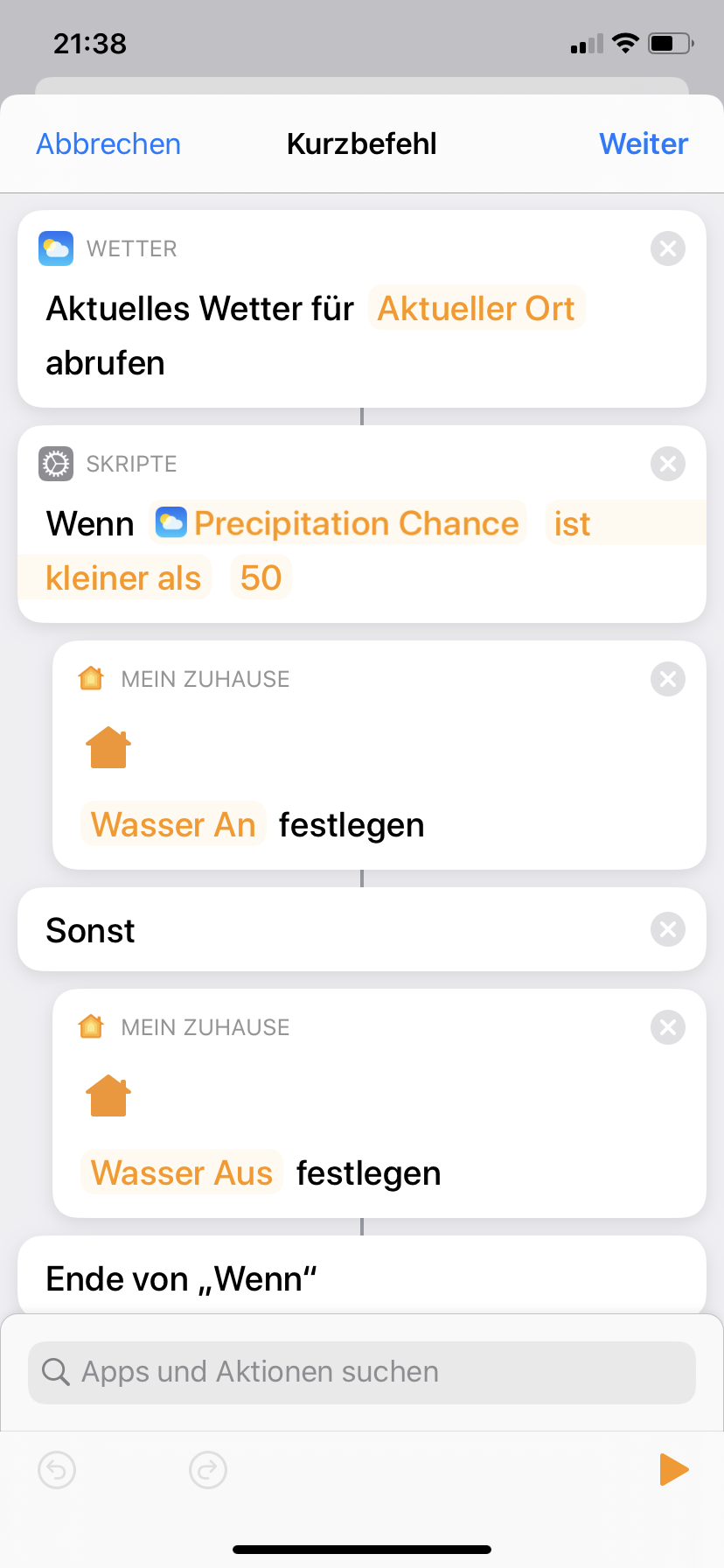Redo the last change
Viewport: 724px width, 1568px height.
[208, 1470]
